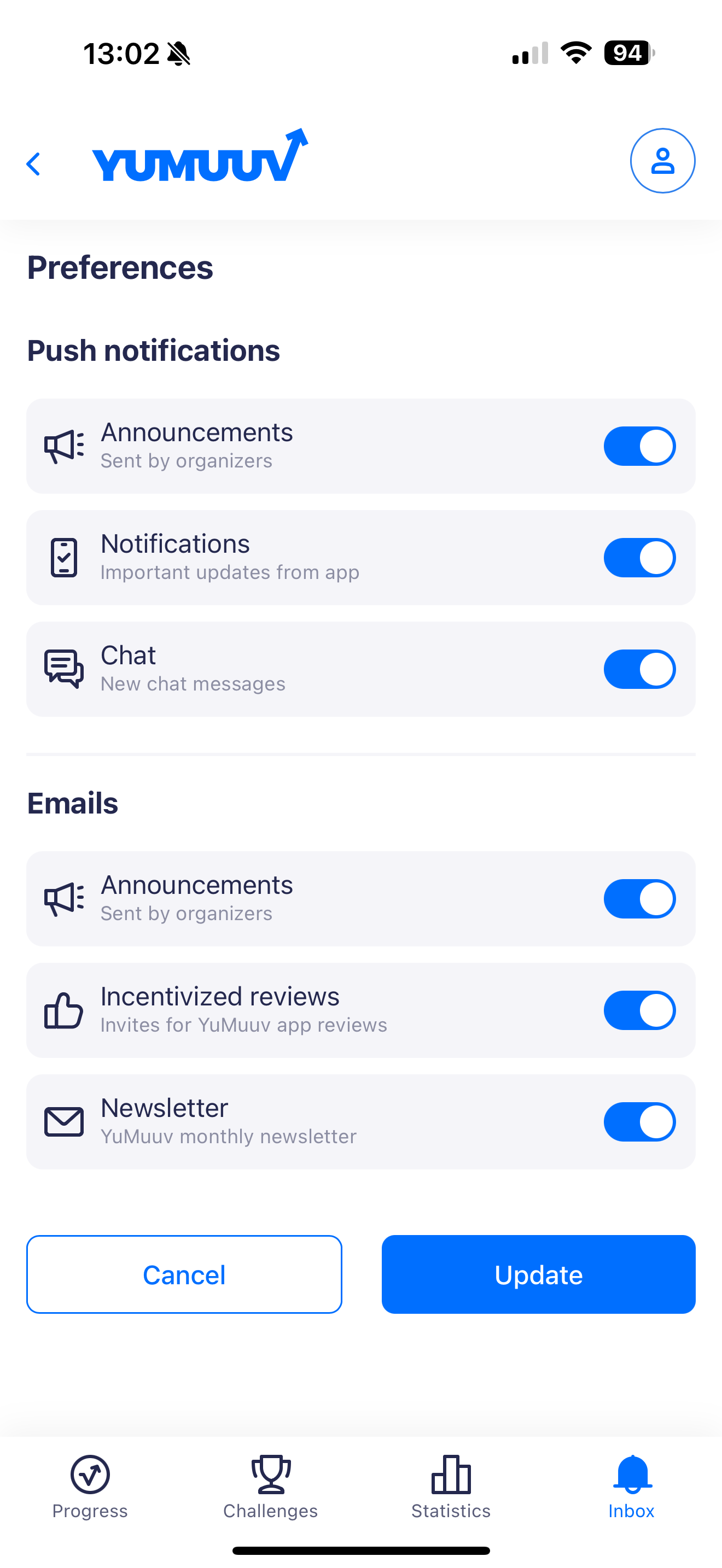
Task: Click the phone icon beside Notifications
Action: [63, 557]
